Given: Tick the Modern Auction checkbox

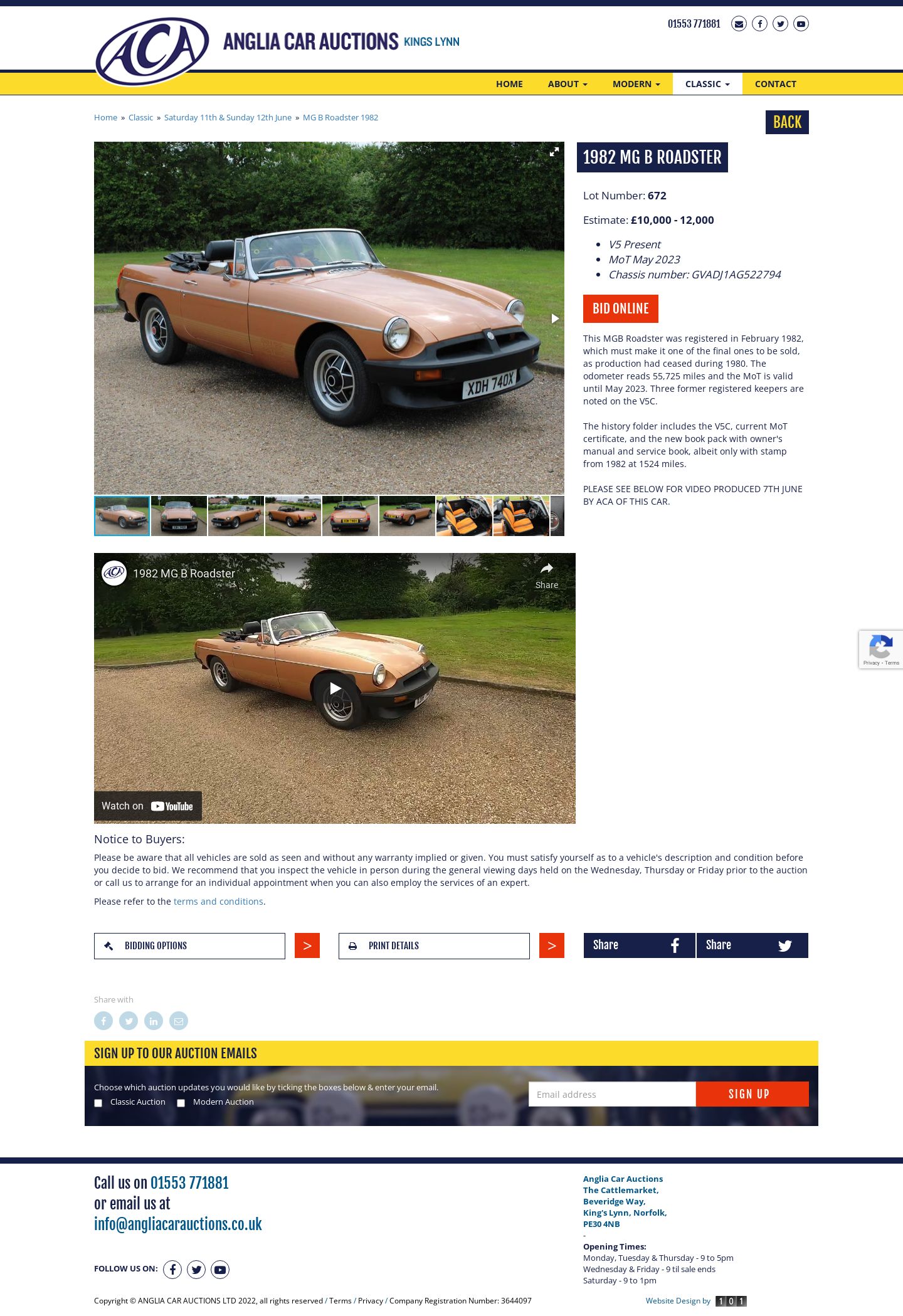Looking at the screenshot, I should [x=181, y=1103].
